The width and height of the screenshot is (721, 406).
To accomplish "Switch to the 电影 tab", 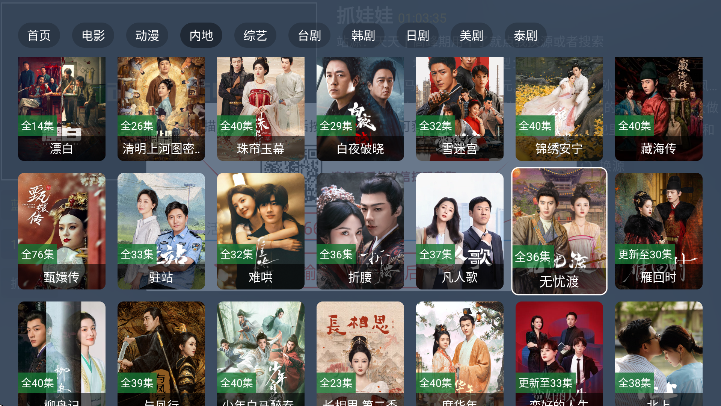I will pos(93,36).
